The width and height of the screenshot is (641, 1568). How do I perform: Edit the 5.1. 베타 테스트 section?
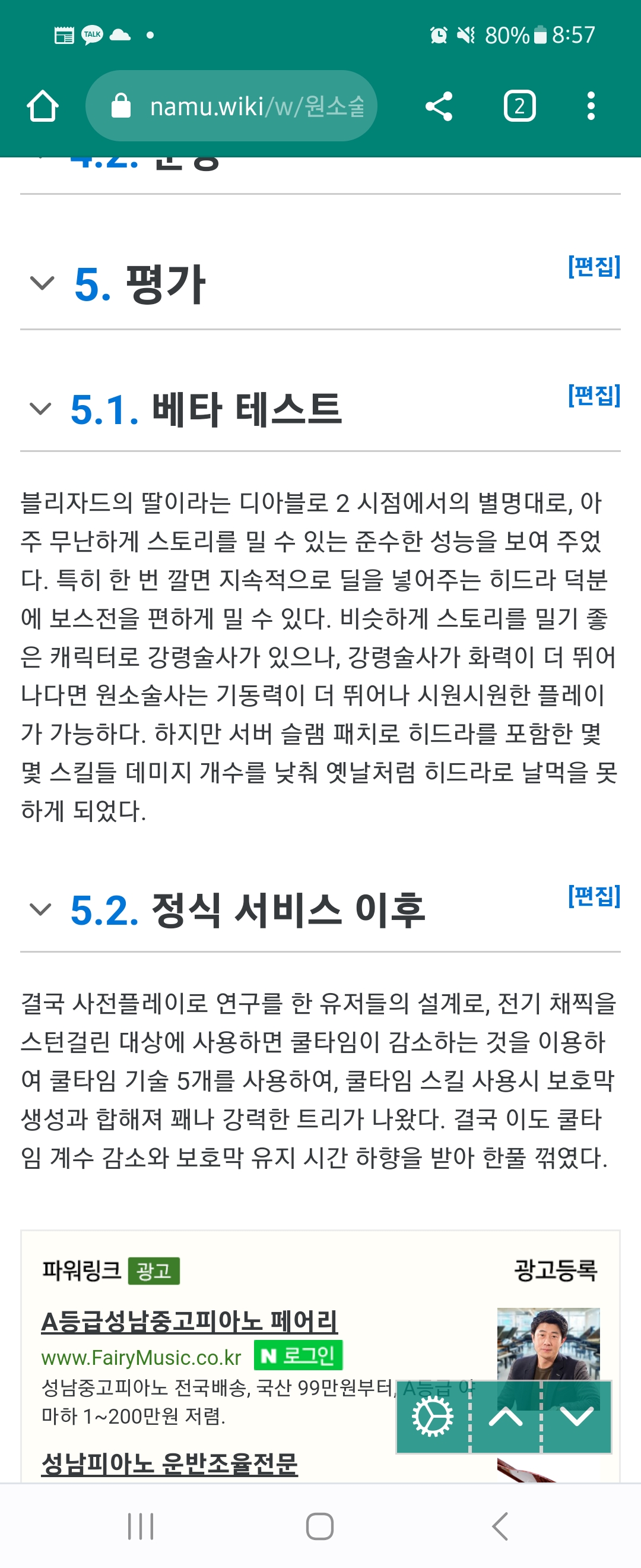click(594, 396)
